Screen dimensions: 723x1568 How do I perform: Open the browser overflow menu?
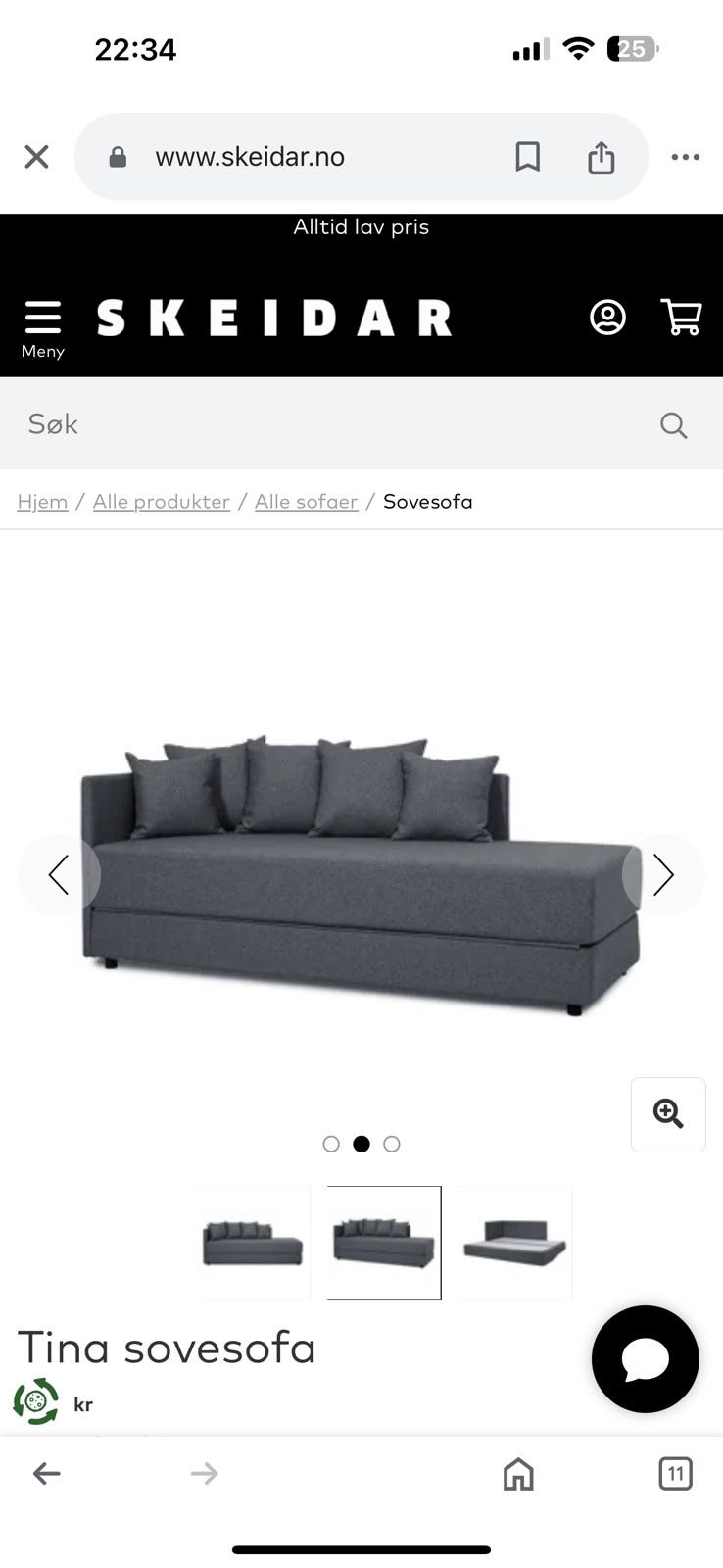click(x=685, y=157)
